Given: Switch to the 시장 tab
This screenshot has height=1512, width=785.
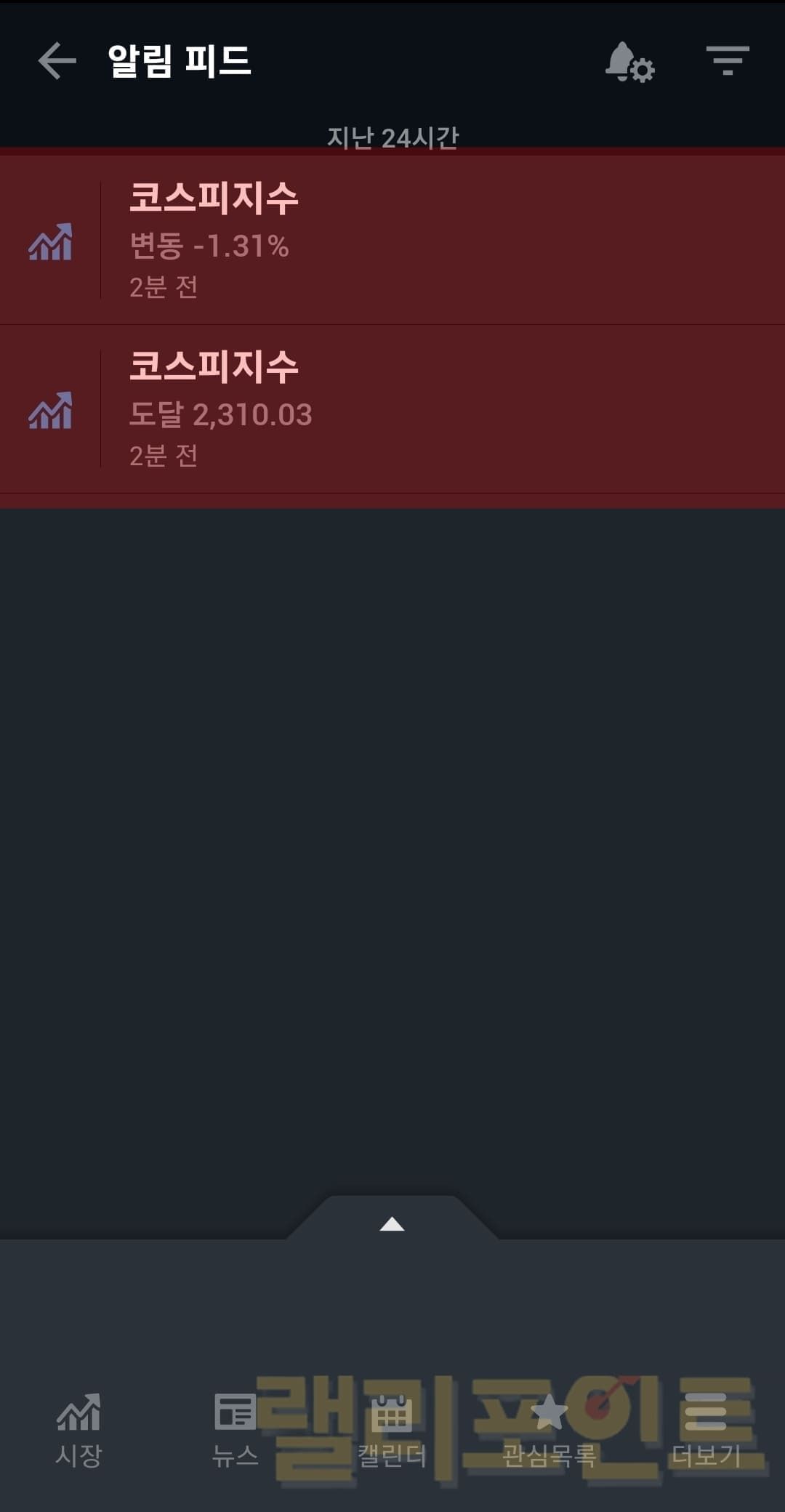Looking at the screenshot, I should tap(78, 1429).
